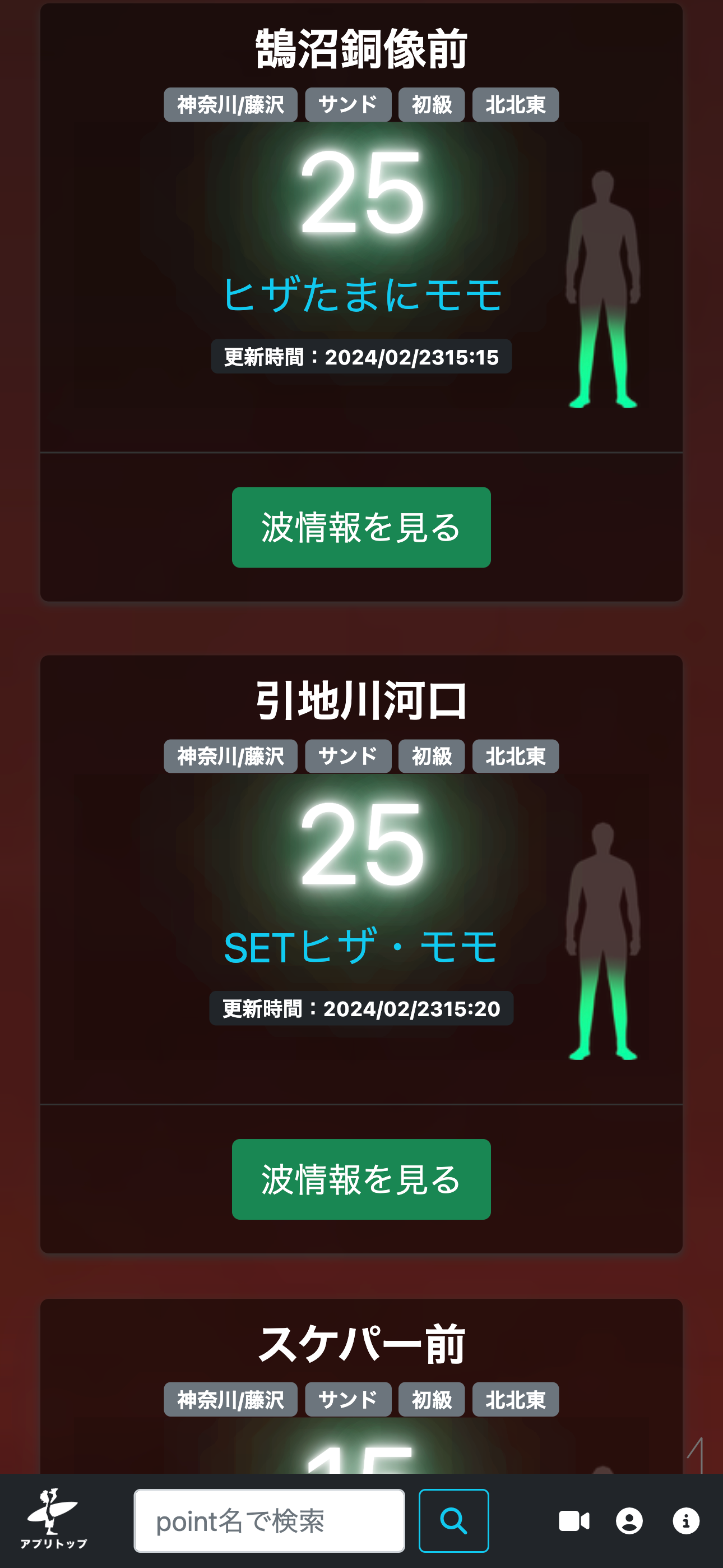723x1568 pixels.
Task: Tap the magnifier search button
Action: (453, 1520)
